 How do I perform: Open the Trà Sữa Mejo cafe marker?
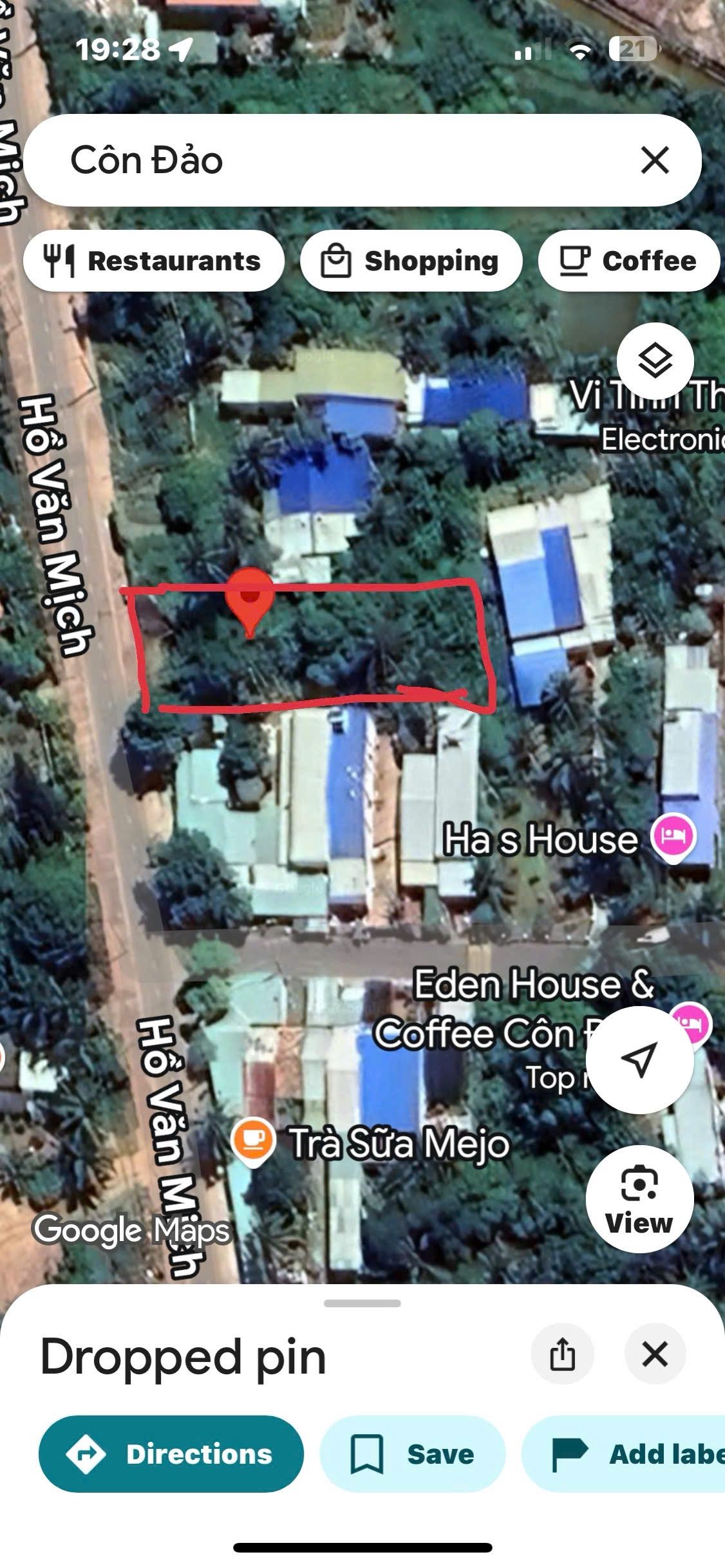click(253, 1141)
